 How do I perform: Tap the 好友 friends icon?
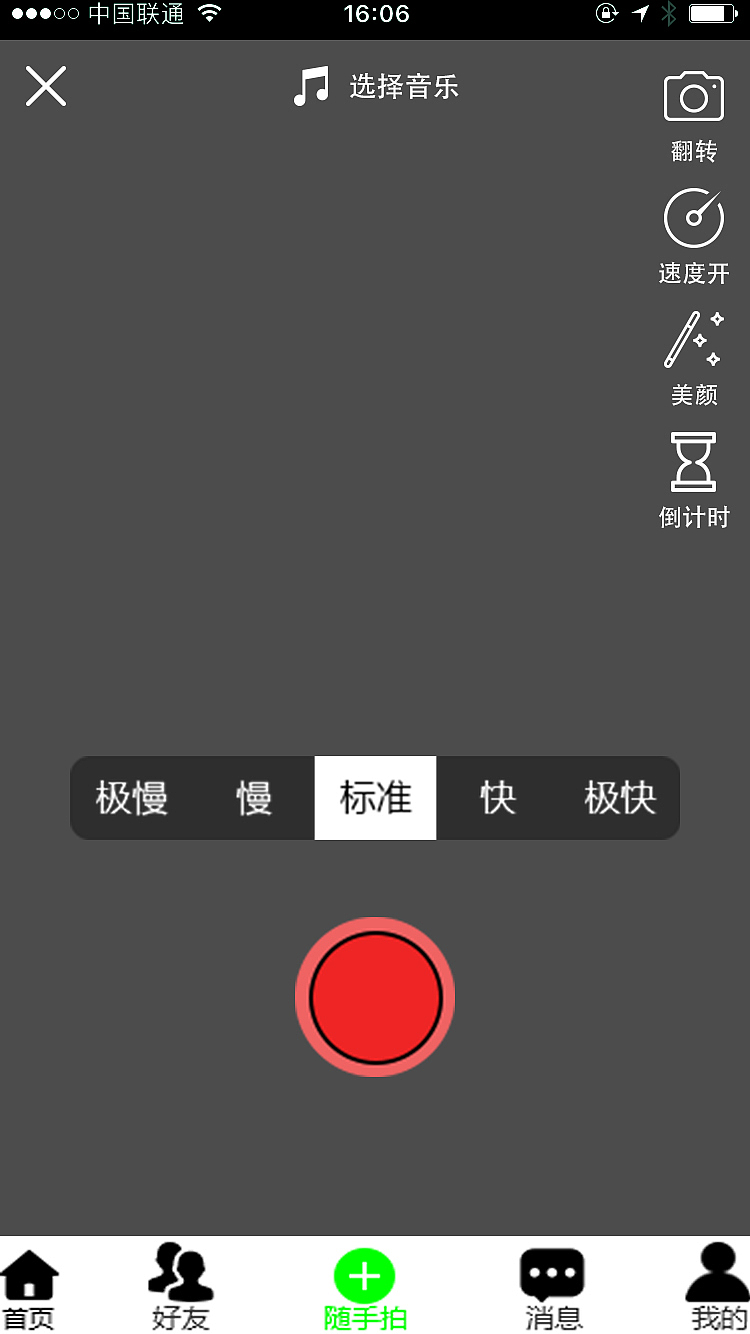(x=180, y=1271)
